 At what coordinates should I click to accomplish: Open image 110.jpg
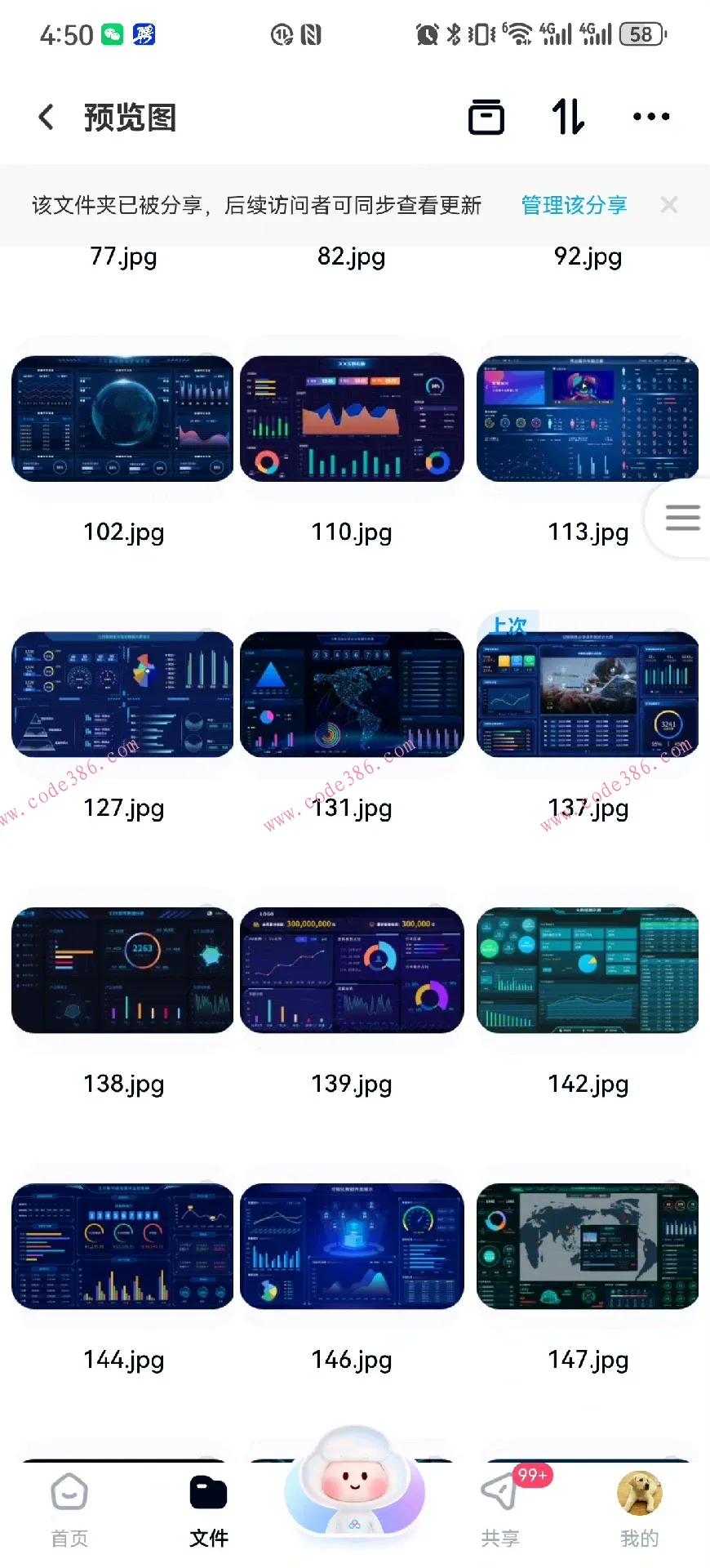tap(352, 419)
